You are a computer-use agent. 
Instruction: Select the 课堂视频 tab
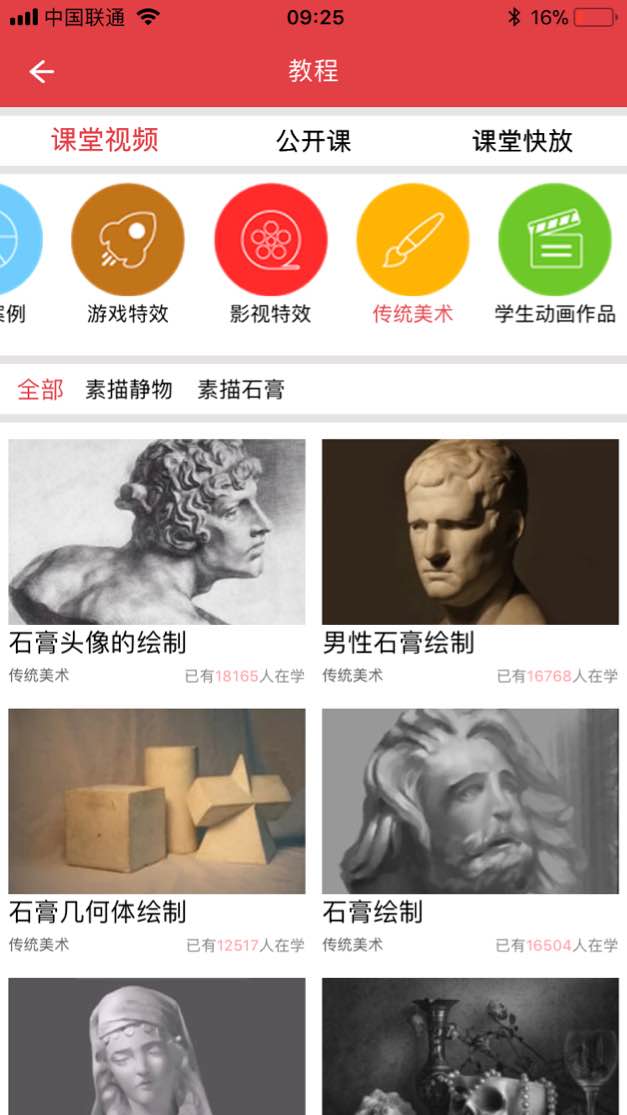pyautogui.click(x=105, y=141)
